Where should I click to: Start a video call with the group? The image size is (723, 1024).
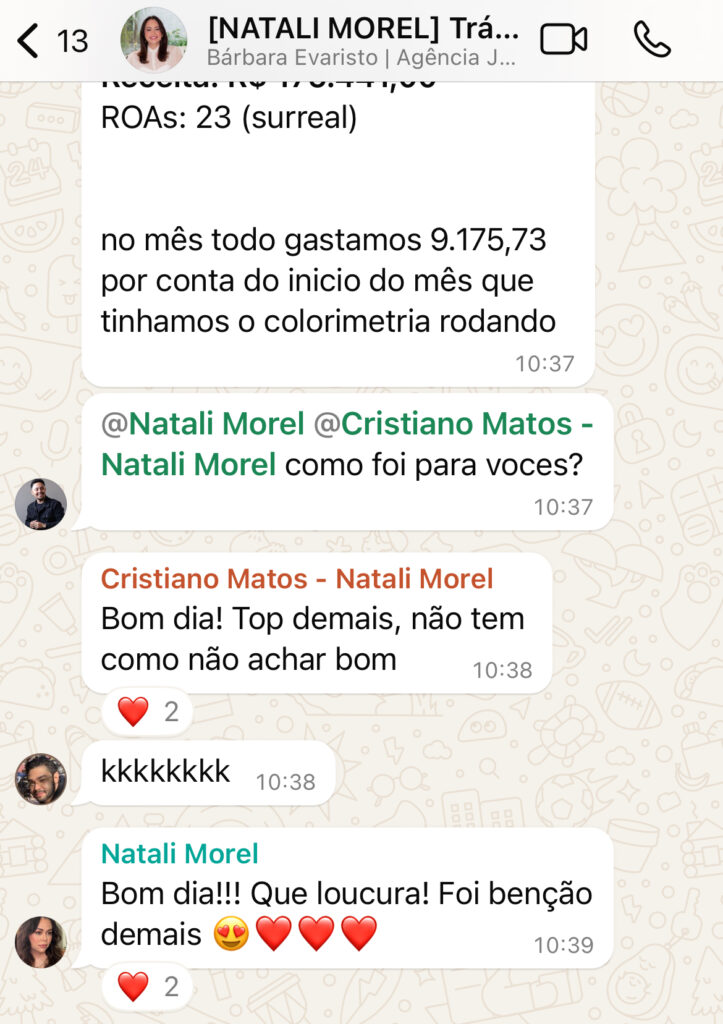coord(563,40)
